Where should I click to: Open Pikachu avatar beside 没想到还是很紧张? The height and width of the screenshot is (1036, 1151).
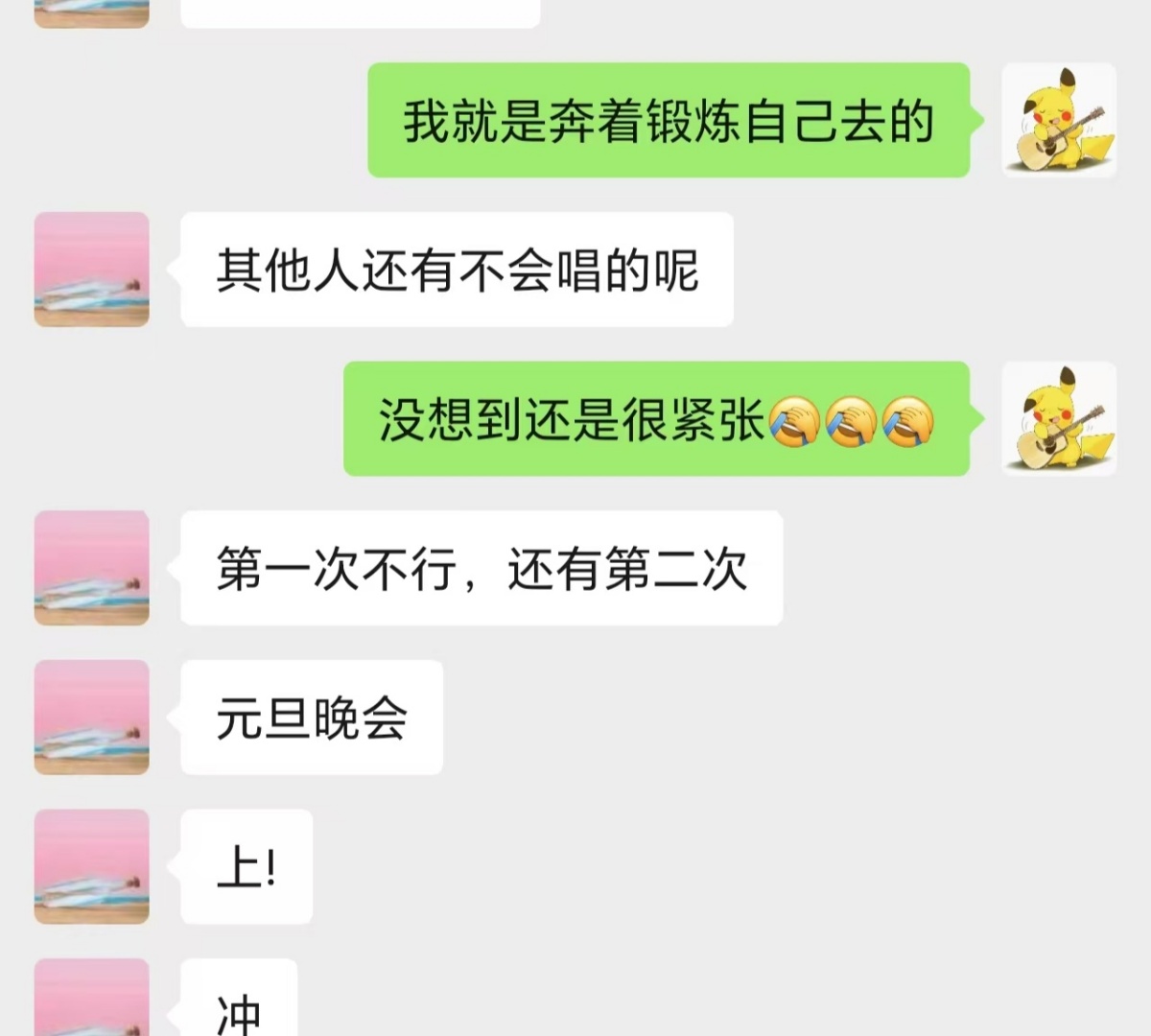pos(1059,418)
